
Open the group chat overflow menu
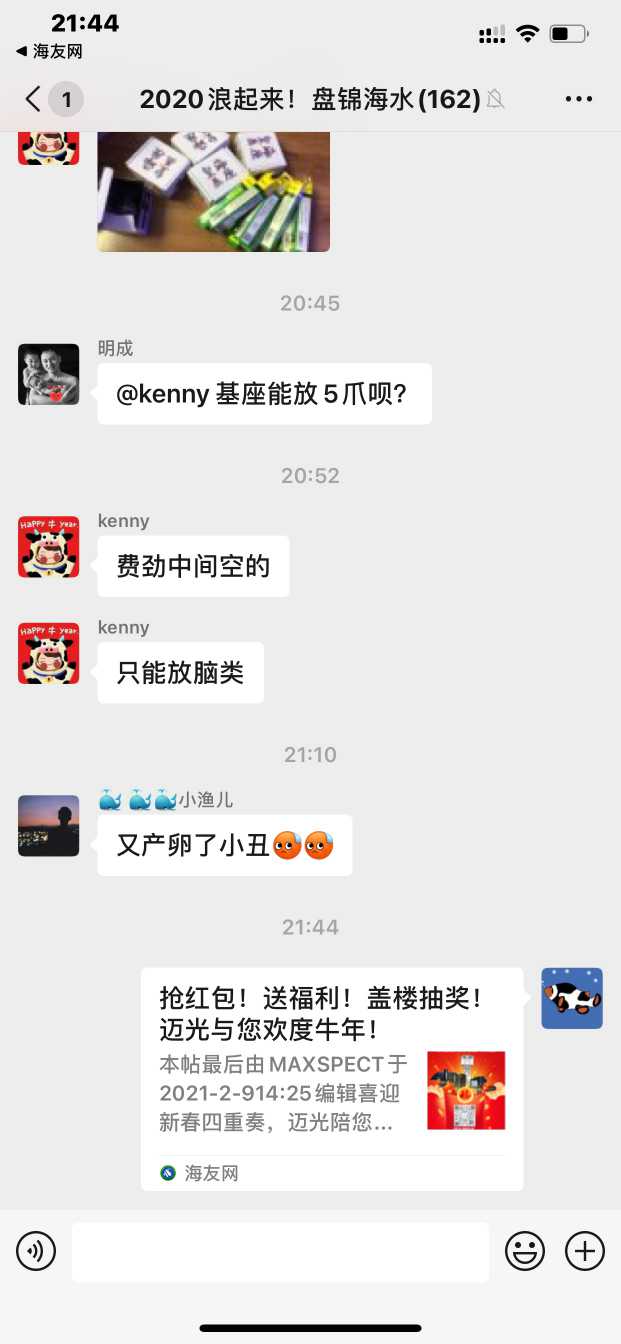[x=579, y=99]
